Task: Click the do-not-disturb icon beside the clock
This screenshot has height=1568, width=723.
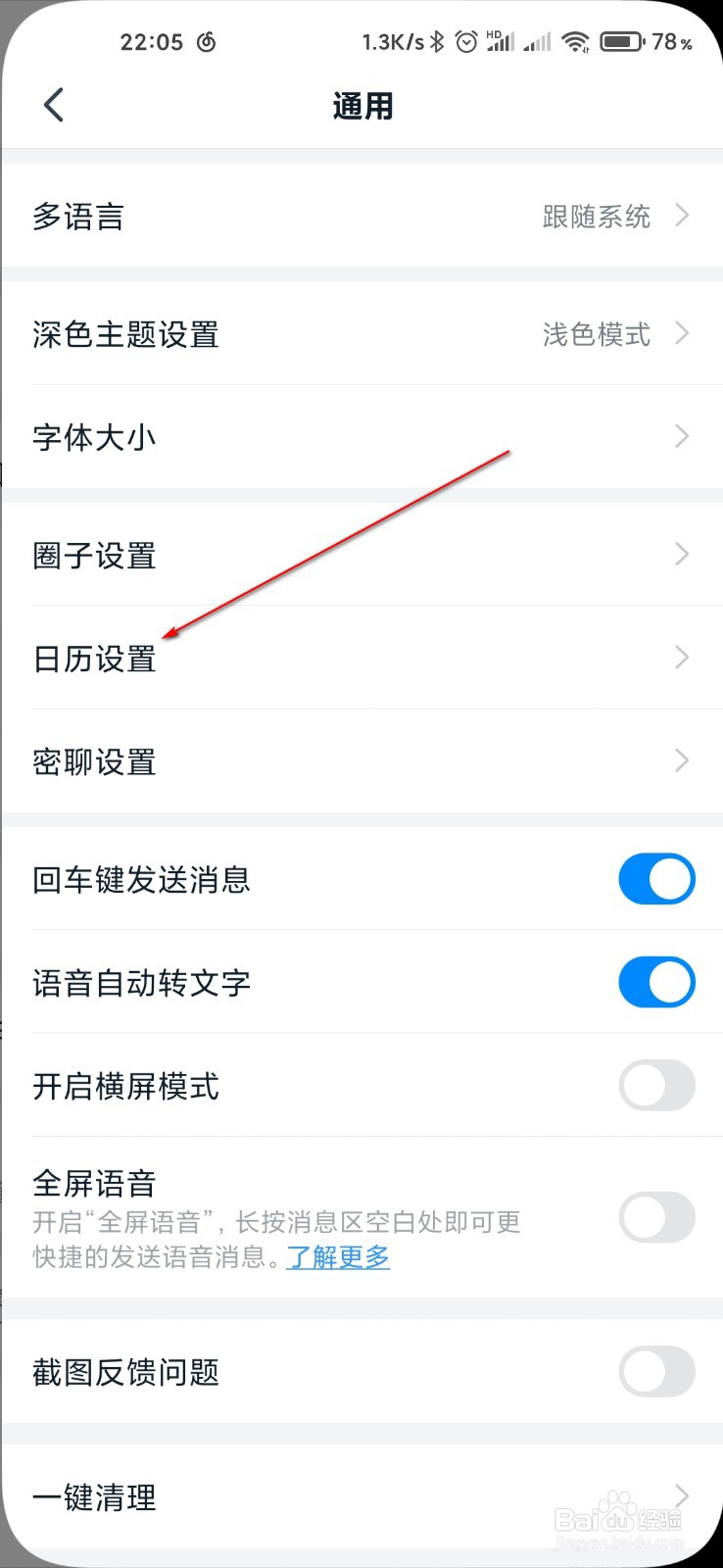Action: pyautogui.click(x=206, y=41)
